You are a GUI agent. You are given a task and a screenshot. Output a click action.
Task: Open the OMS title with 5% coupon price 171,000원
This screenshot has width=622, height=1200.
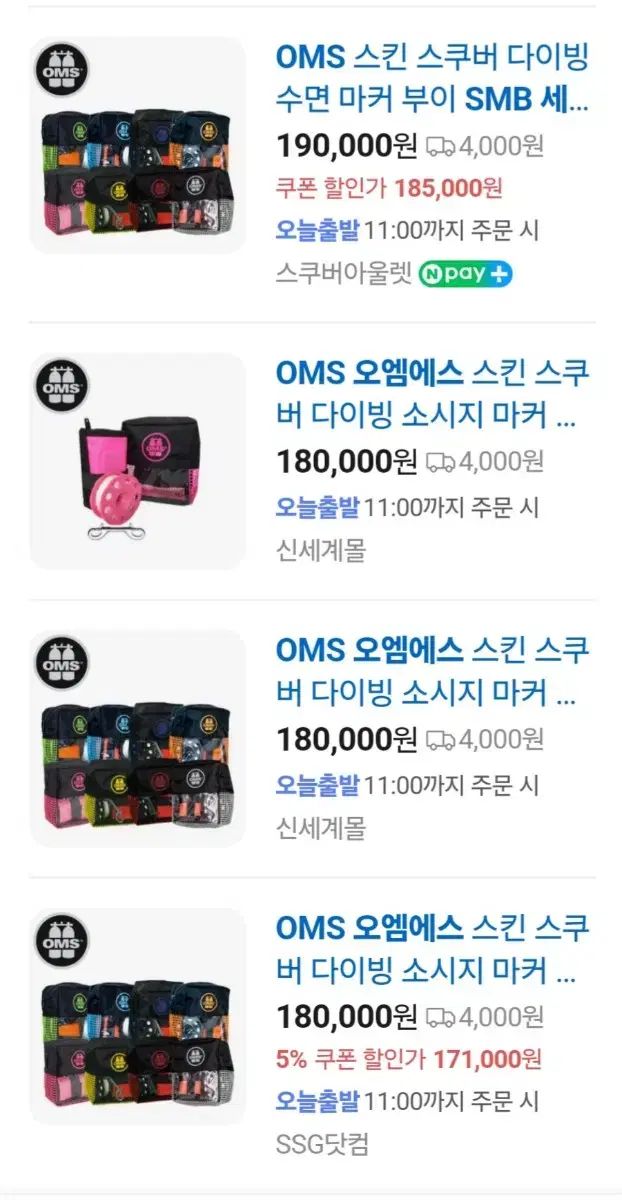pos(432,949)
